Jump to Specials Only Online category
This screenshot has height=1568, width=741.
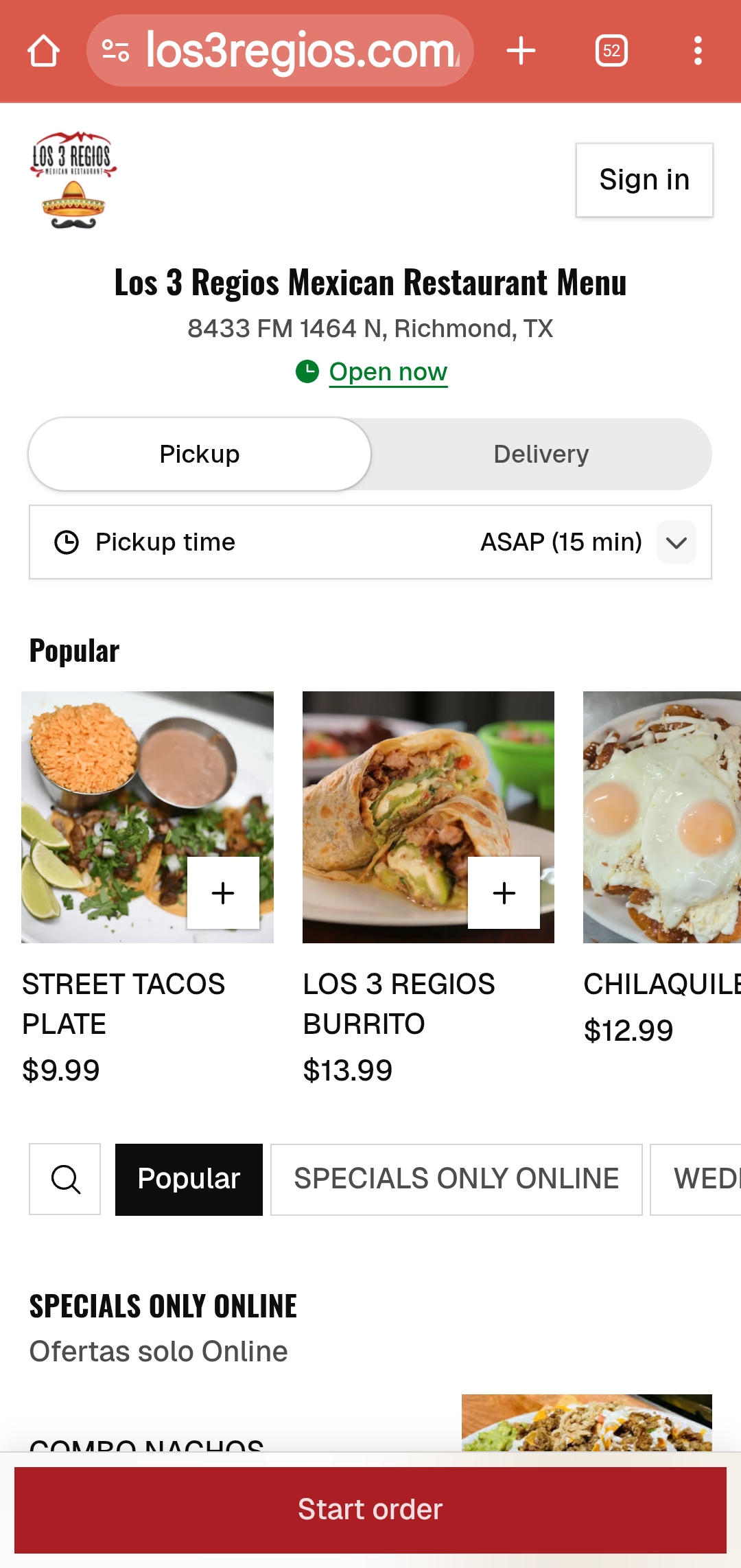coord(456,1179)
